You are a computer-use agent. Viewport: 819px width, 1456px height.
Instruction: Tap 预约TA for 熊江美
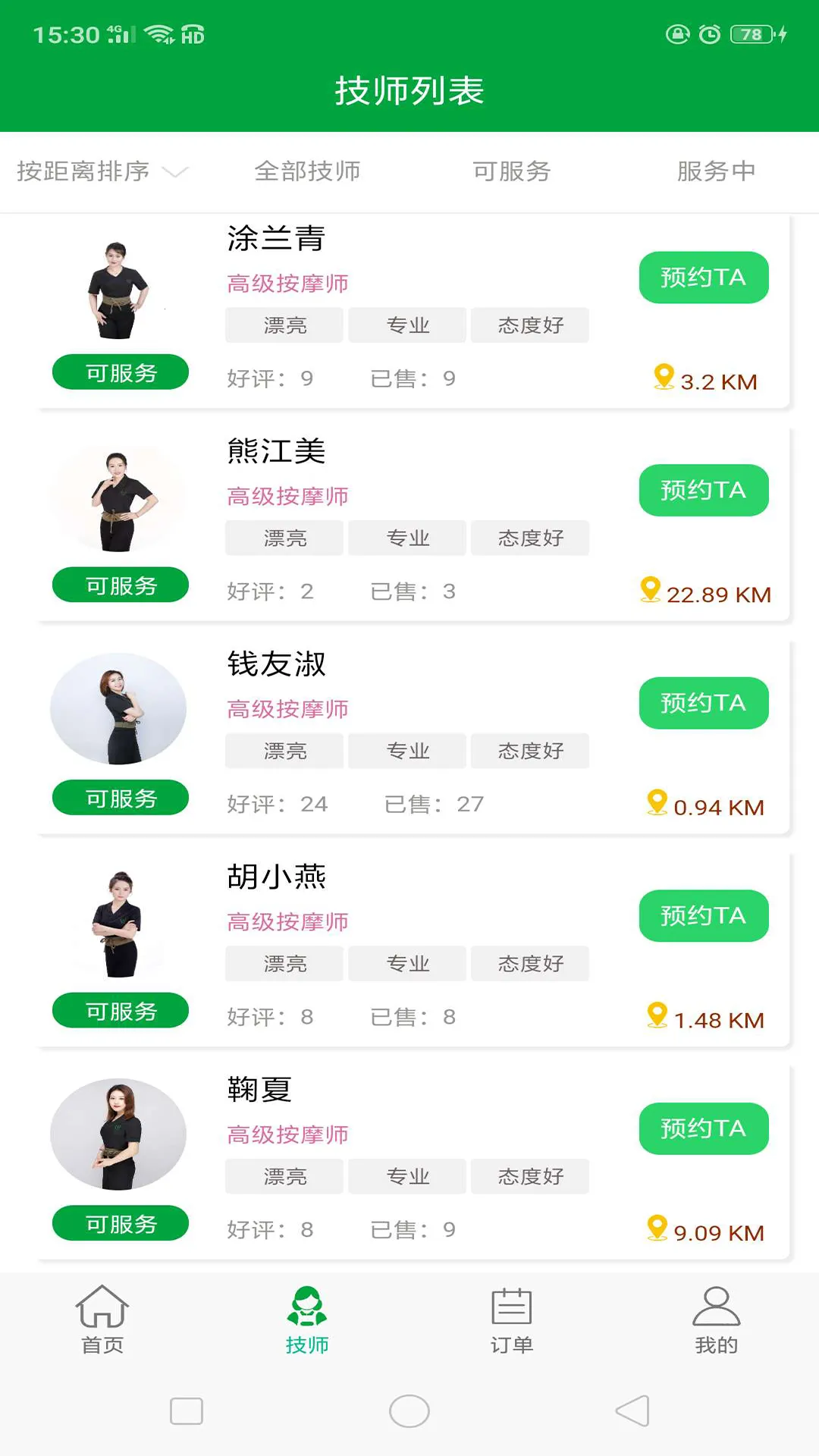coord(703,491)
